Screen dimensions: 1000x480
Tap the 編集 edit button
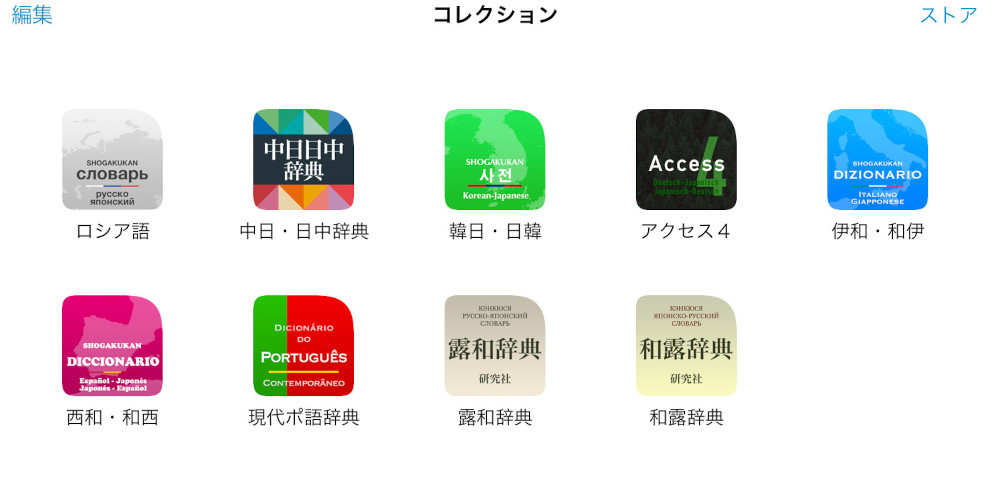32,15
